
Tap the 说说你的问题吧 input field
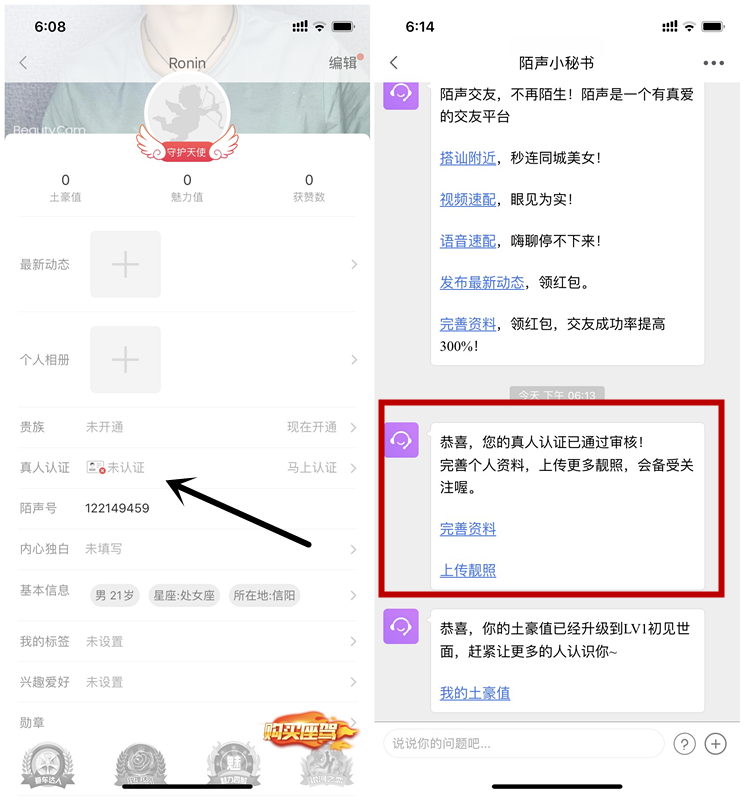(x=520, y=744)
